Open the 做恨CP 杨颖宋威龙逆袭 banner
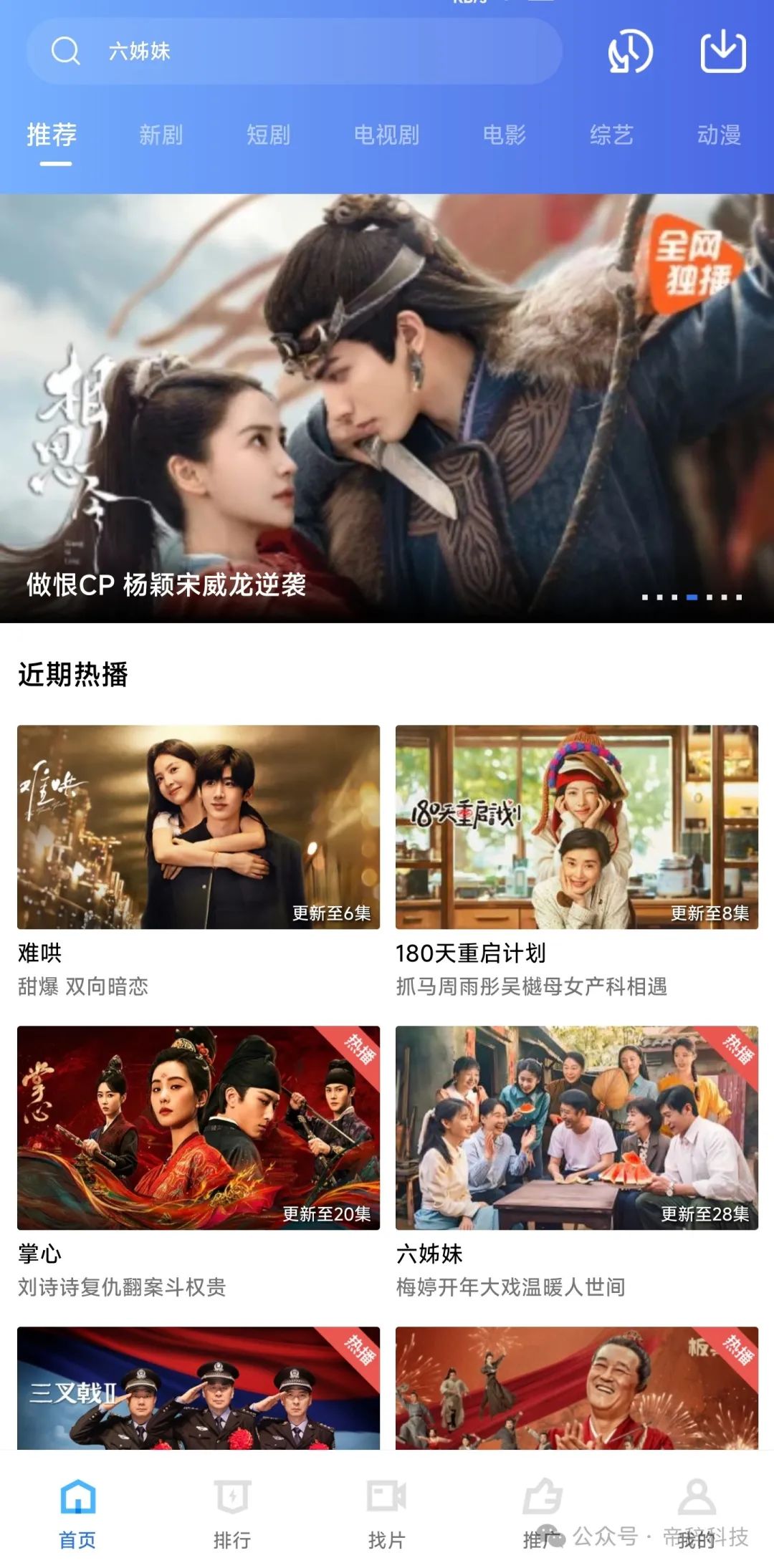The image size is (774, 1568). 387,408
